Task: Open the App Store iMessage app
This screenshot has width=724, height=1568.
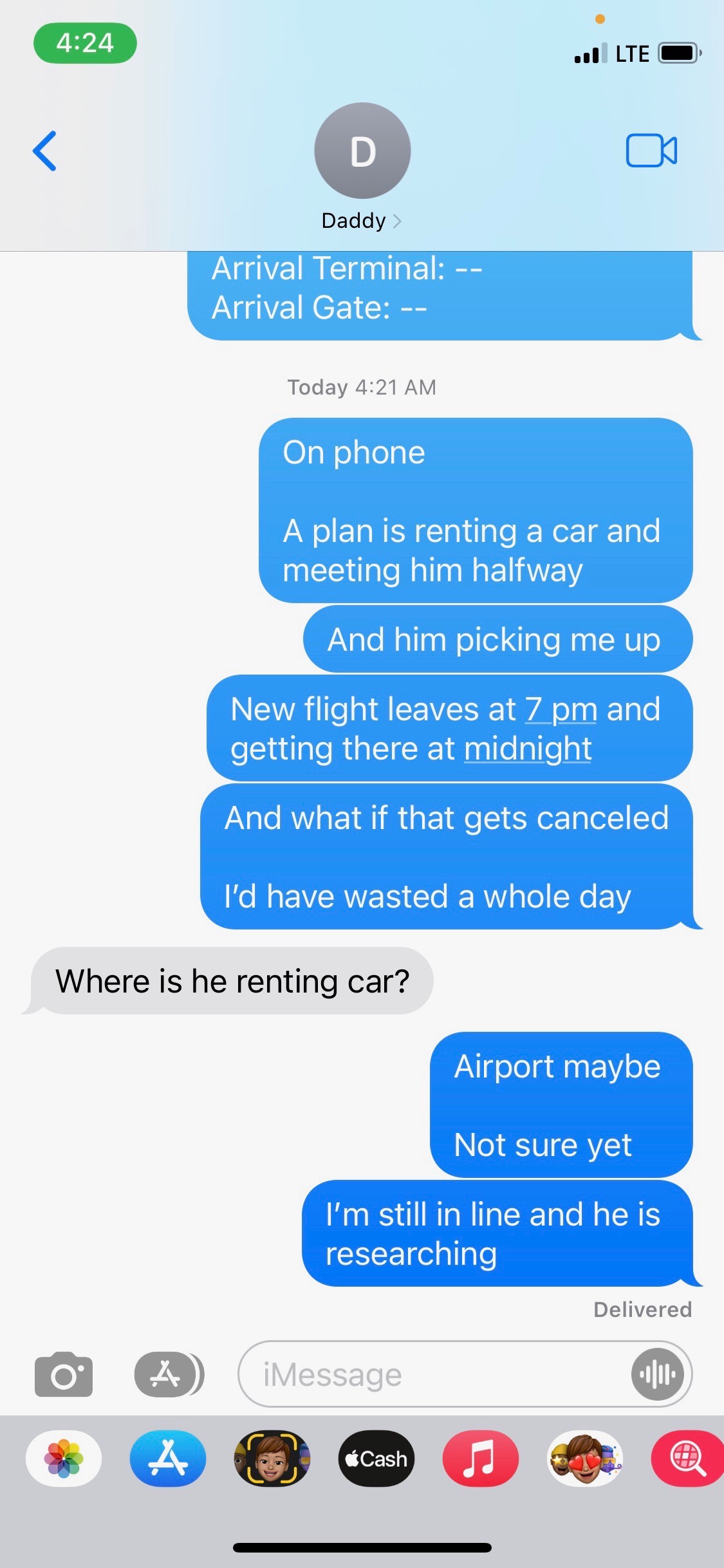Action: [168, 1458]
